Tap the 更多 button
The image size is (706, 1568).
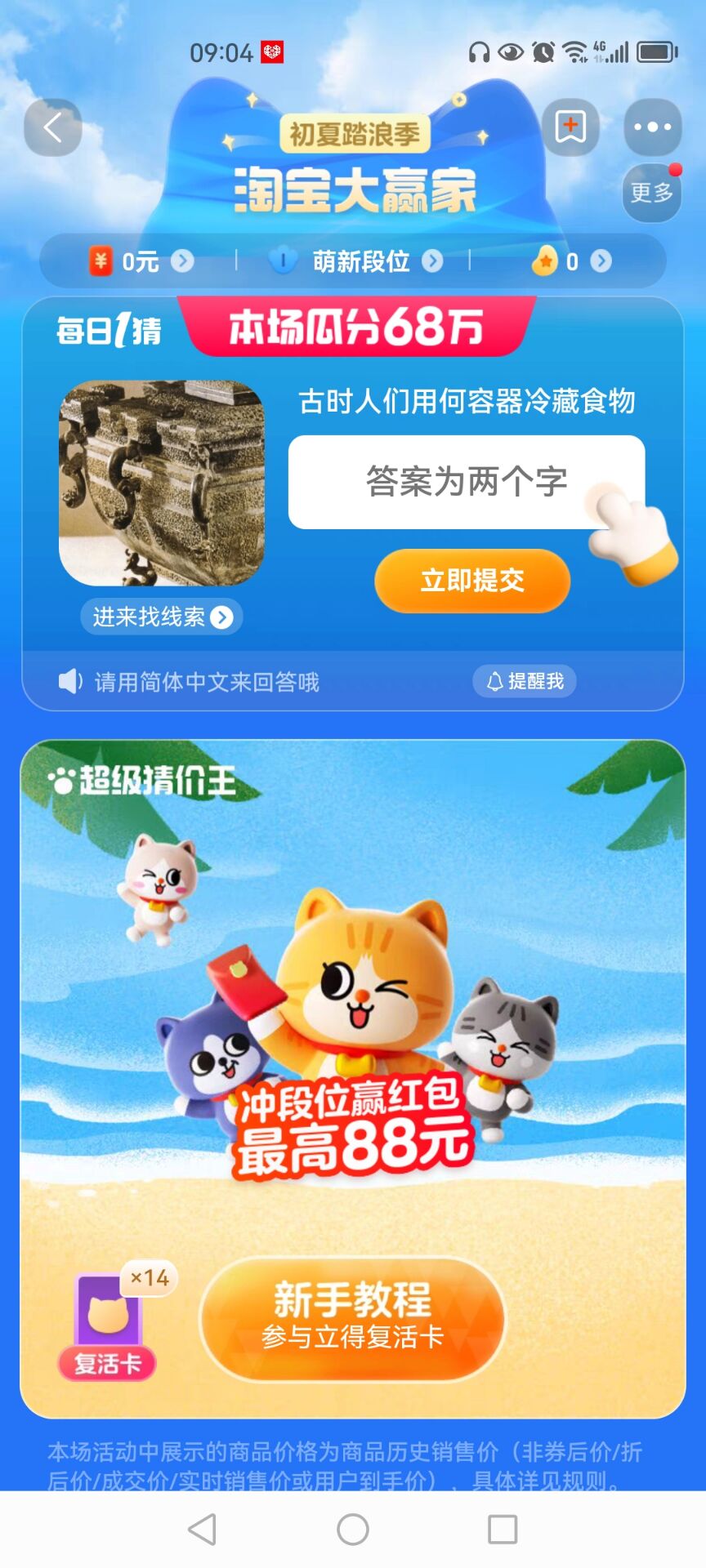pyautogui.click(x=651, y=193)
